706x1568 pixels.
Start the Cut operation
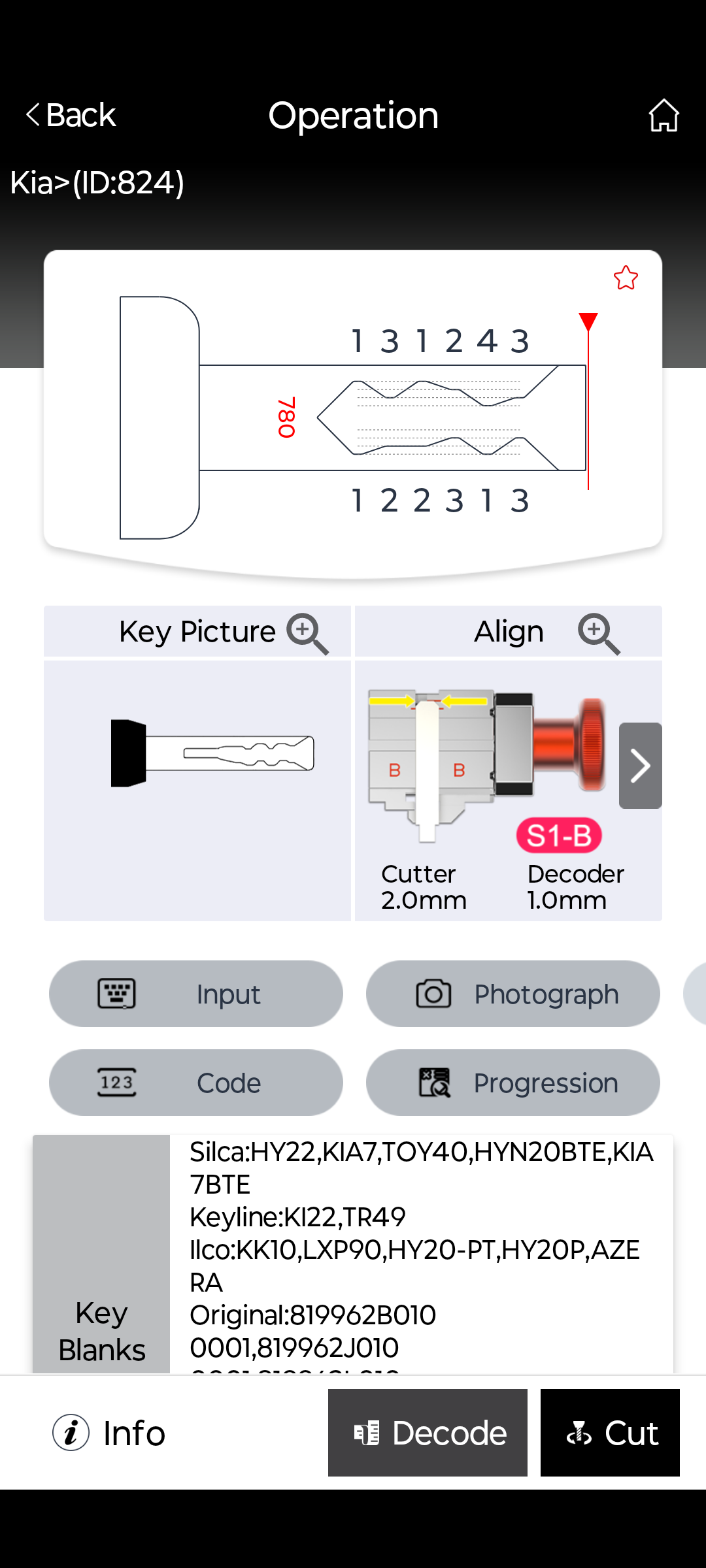pyautogui.click(x=610, y=1433)
